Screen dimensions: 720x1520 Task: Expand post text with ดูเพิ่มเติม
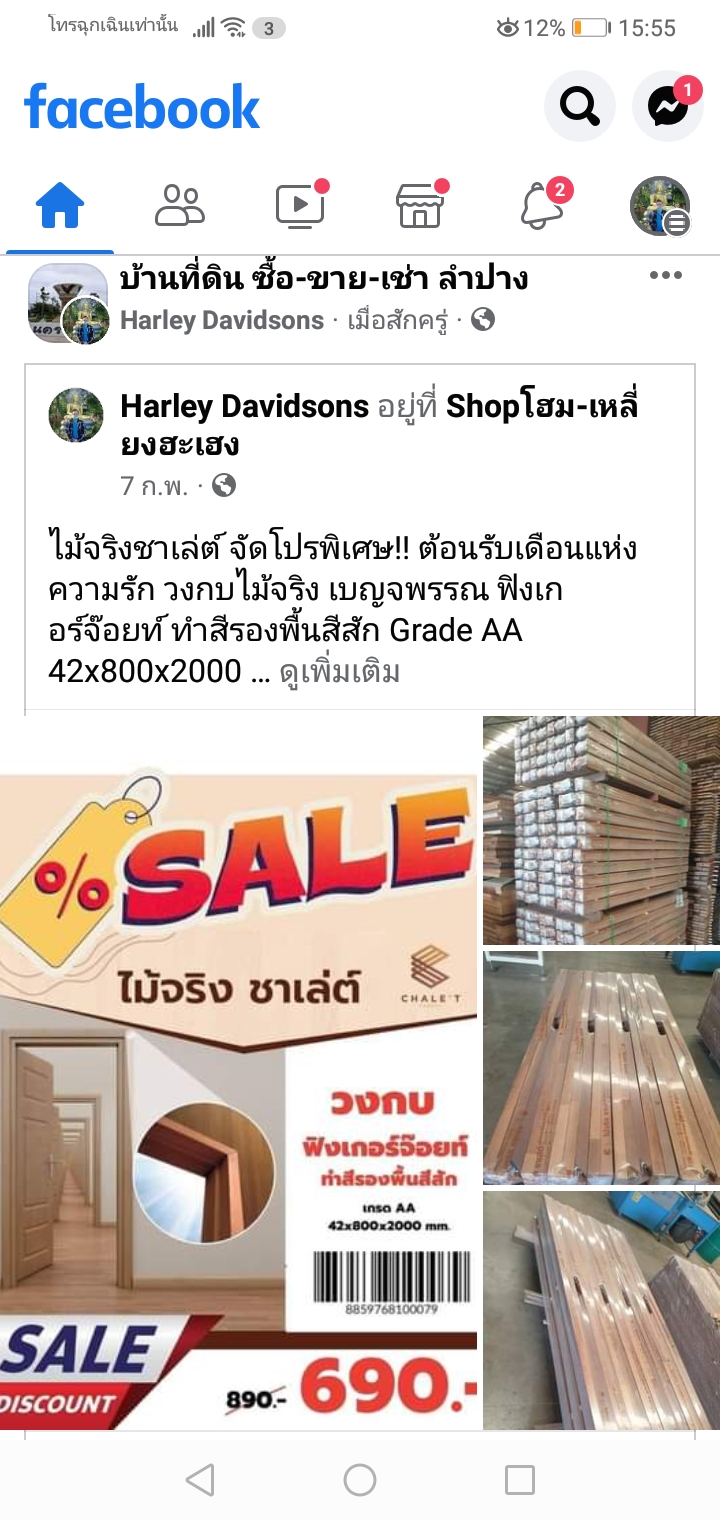339,672
